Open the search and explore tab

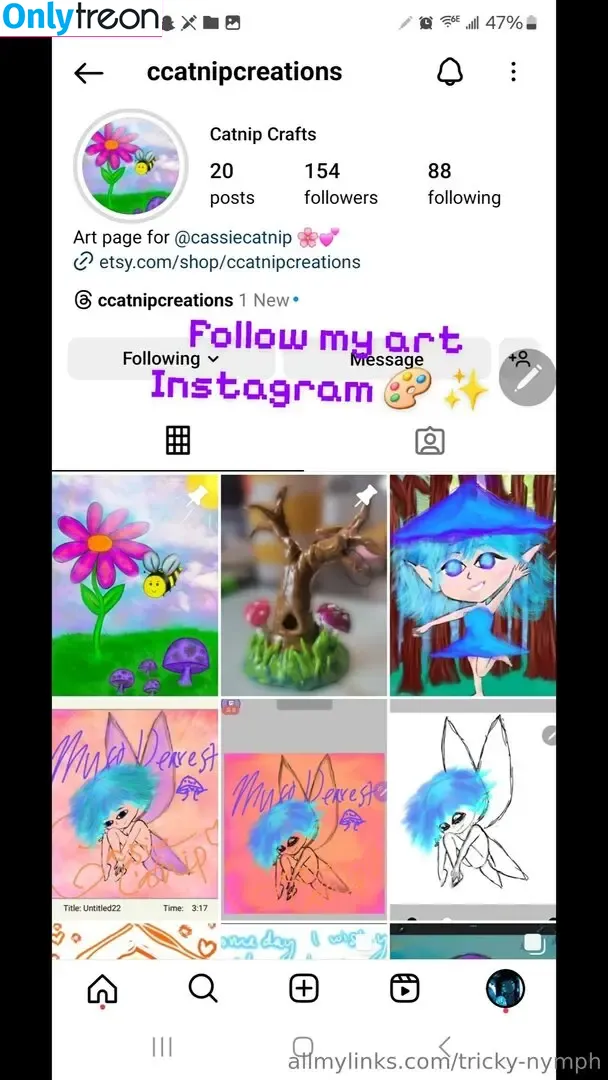(x=203, y=989)
